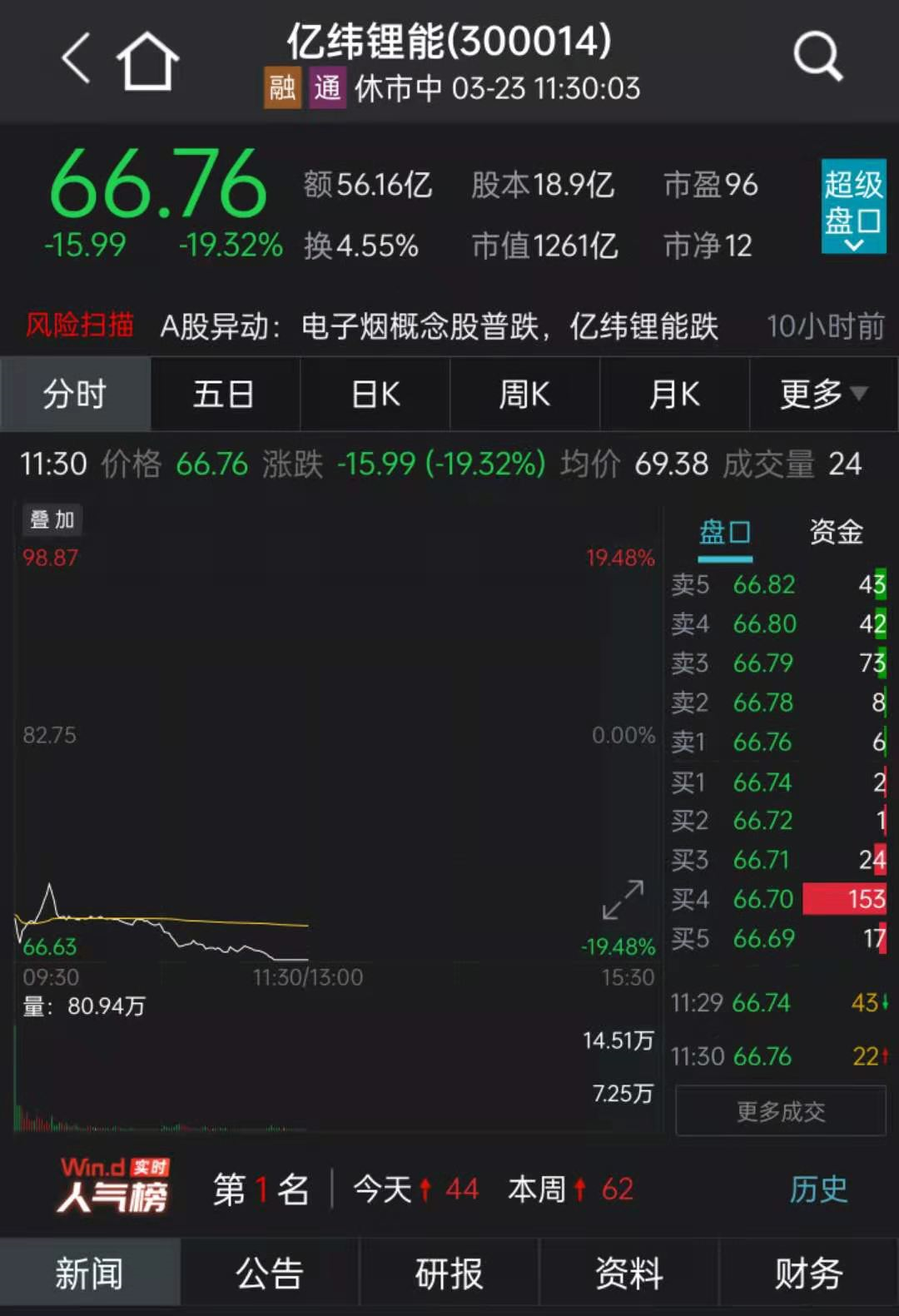
Task: Open the 历史 ranking history link
Action: pos(820,1190)
